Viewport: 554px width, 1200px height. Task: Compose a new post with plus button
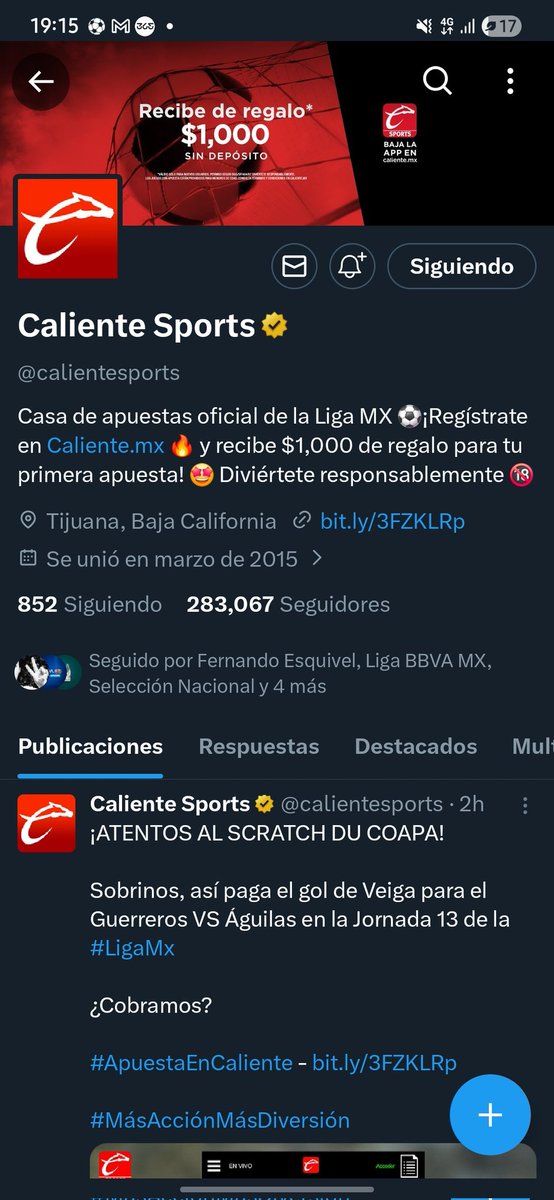click(x=490, y=1115)
